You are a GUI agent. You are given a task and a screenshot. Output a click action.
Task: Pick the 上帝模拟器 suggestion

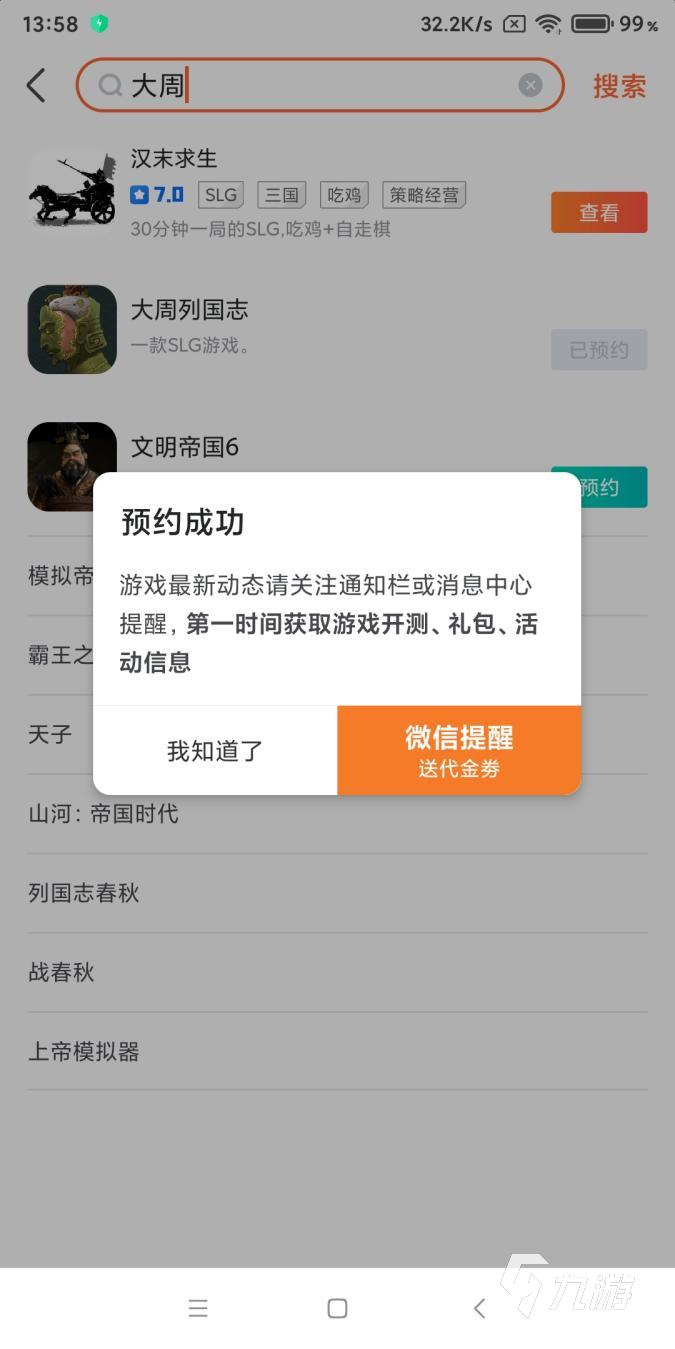click(x=84, y=1052)
